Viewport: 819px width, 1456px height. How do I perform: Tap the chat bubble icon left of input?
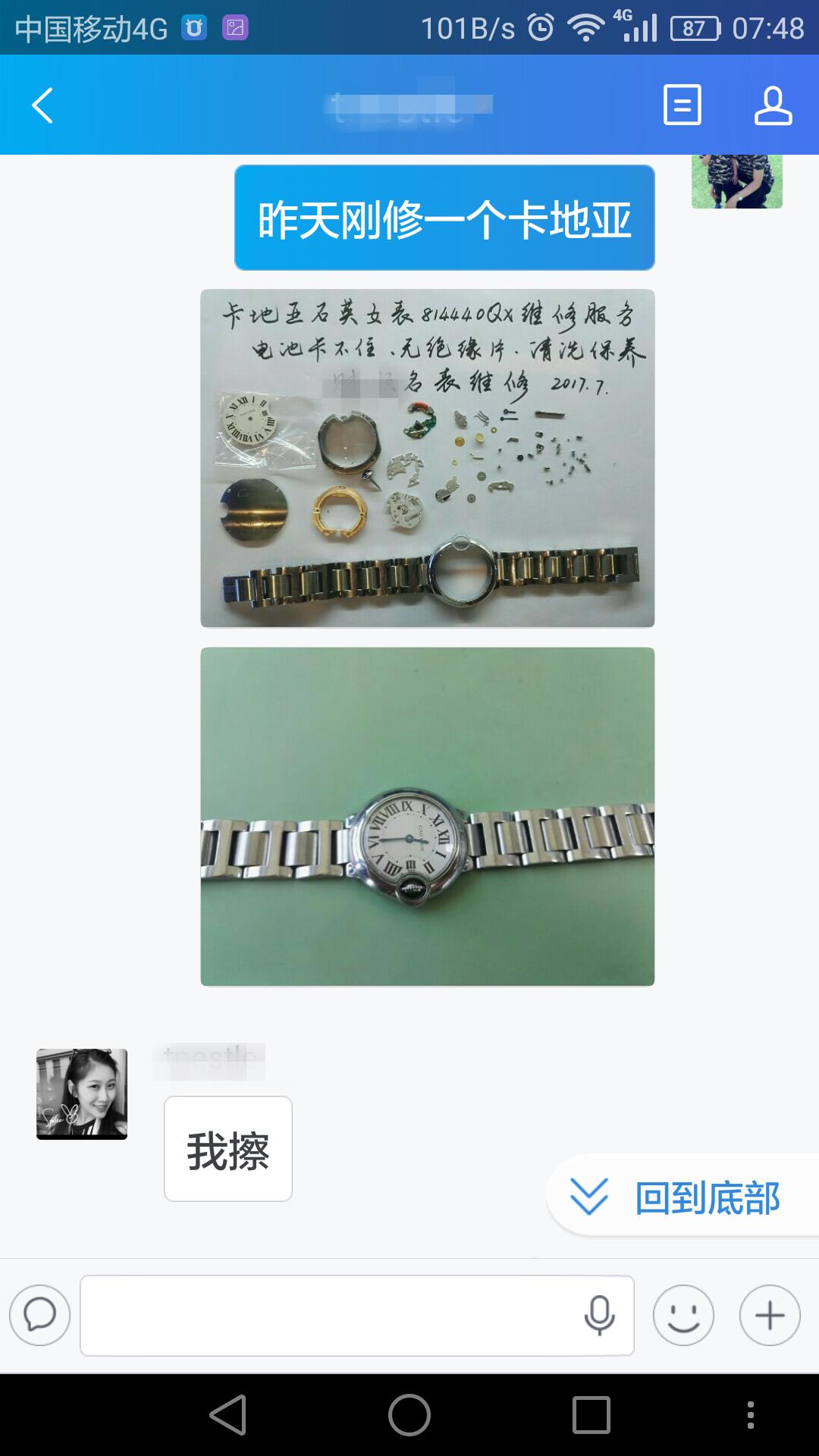click(x=39, y=1316)
